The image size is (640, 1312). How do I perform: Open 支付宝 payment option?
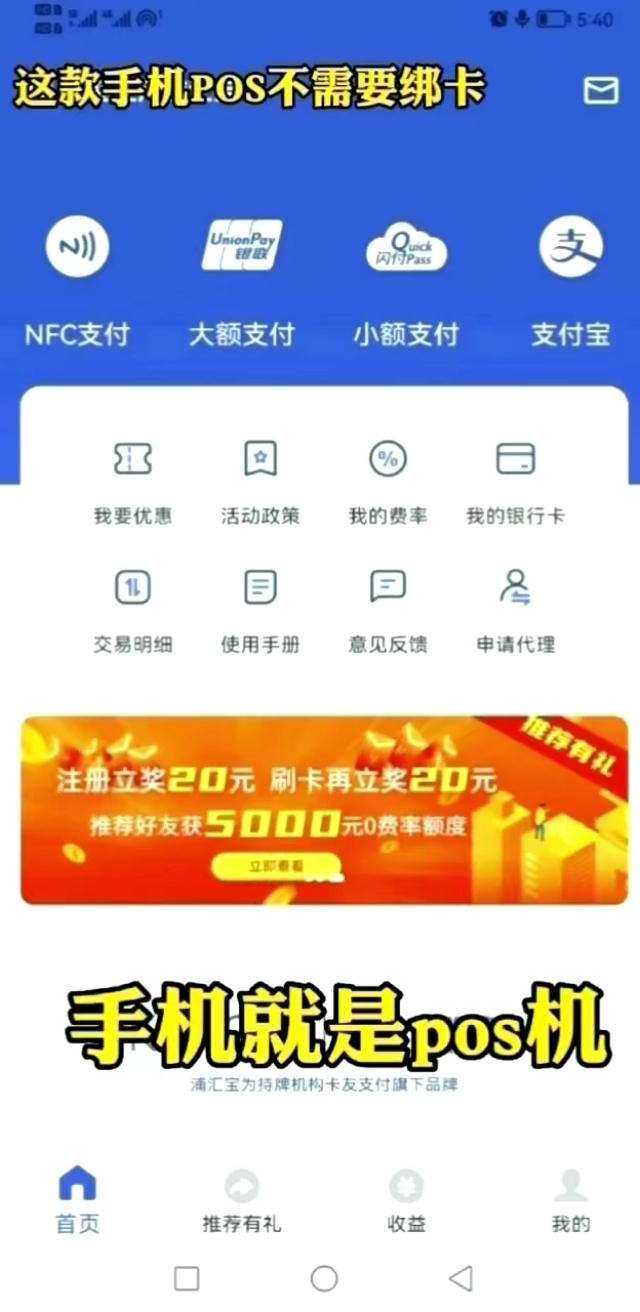pos(571,247)
